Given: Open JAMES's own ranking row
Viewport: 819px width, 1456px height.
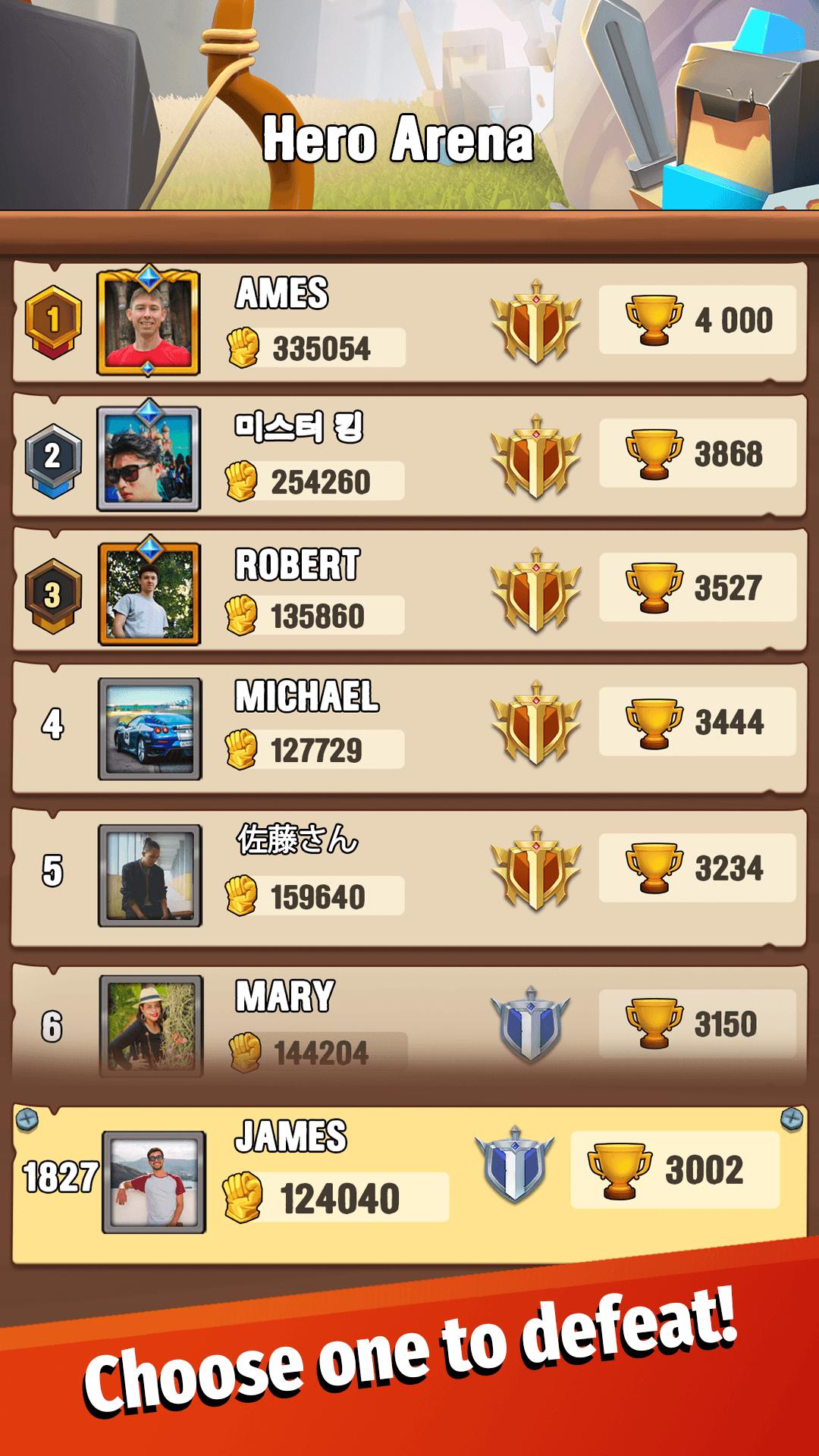Looking at the screenshot, I should (x=409, y=1183).
